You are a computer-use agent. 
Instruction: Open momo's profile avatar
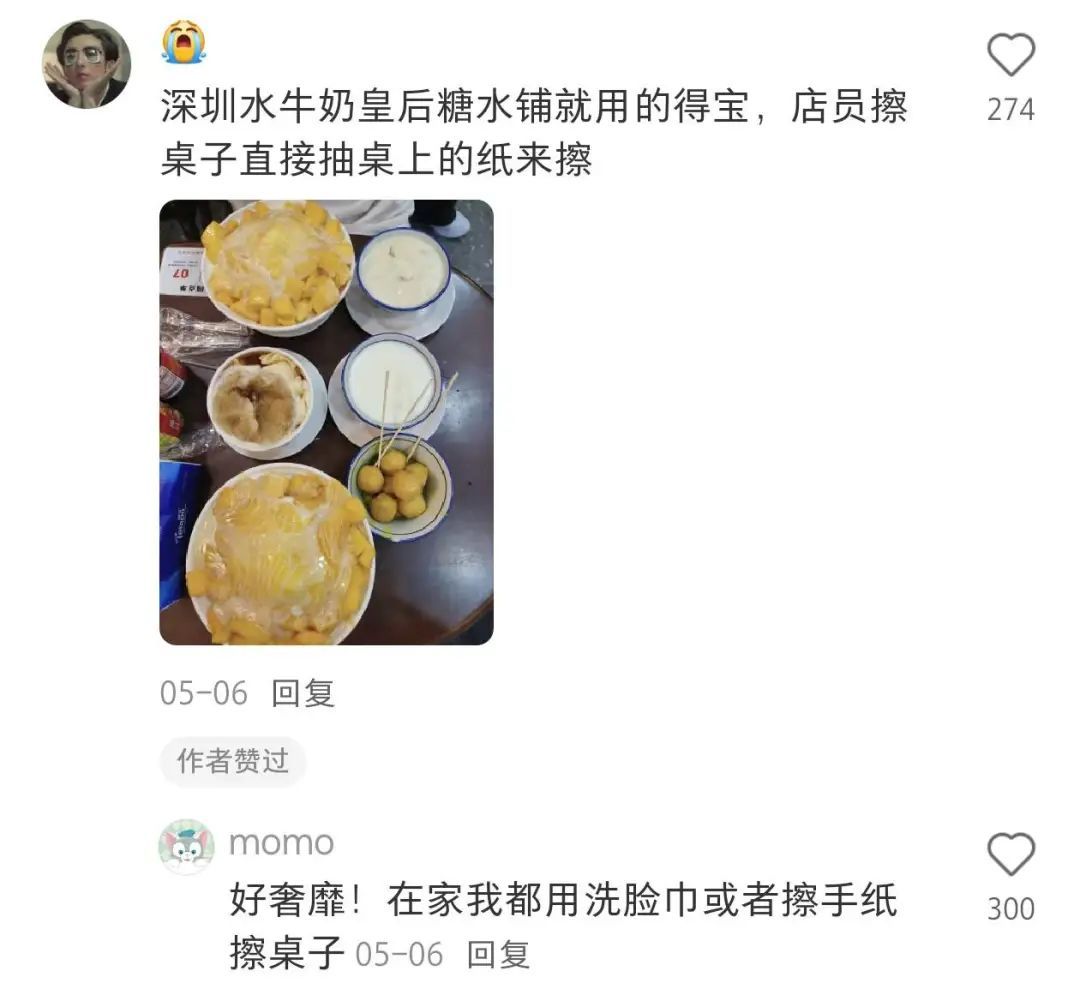coord(187,846)
